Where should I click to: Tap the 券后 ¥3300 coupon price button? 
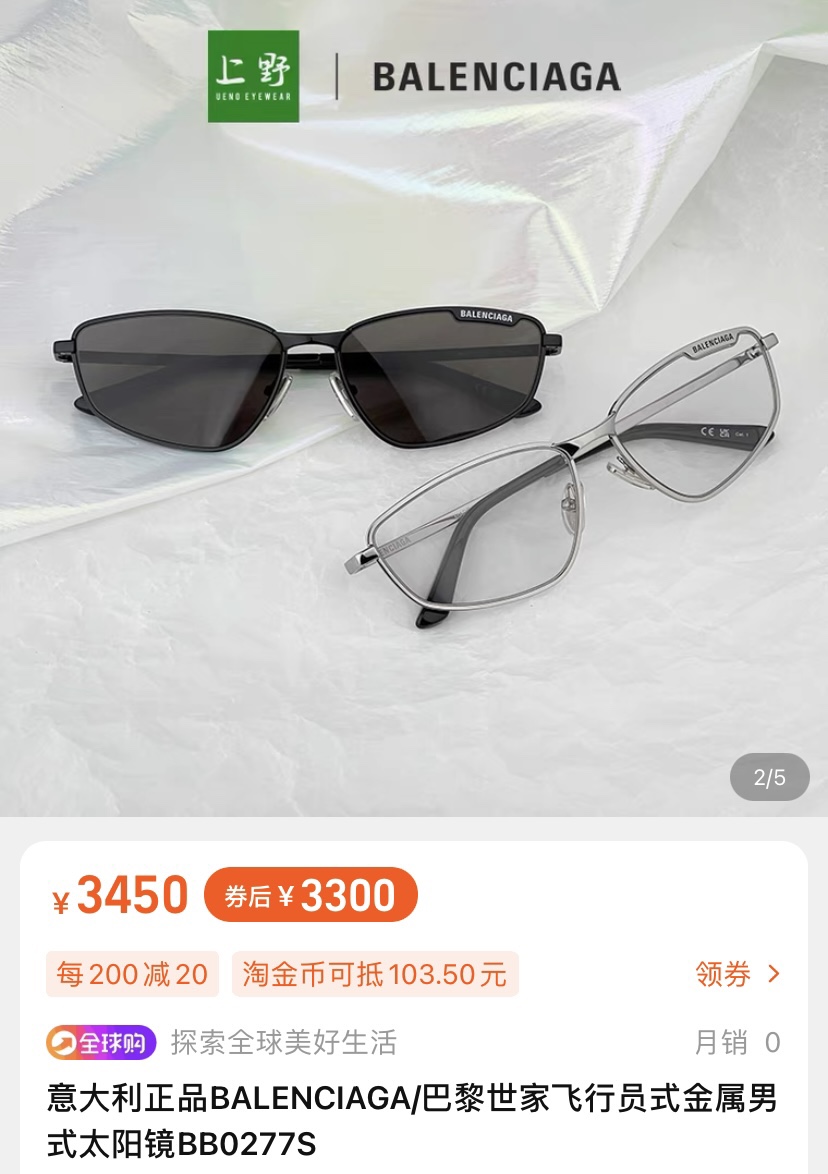tap(310, 895)
